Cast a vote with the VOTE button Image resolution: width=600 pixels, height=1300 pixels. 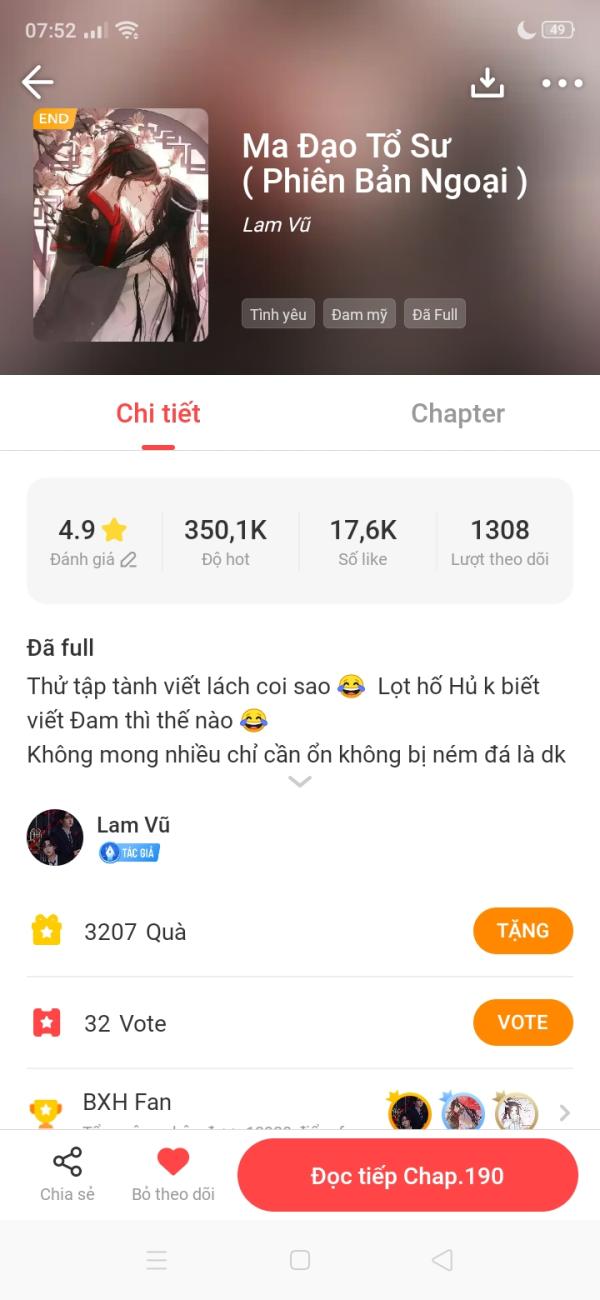tap(522, 1022)
